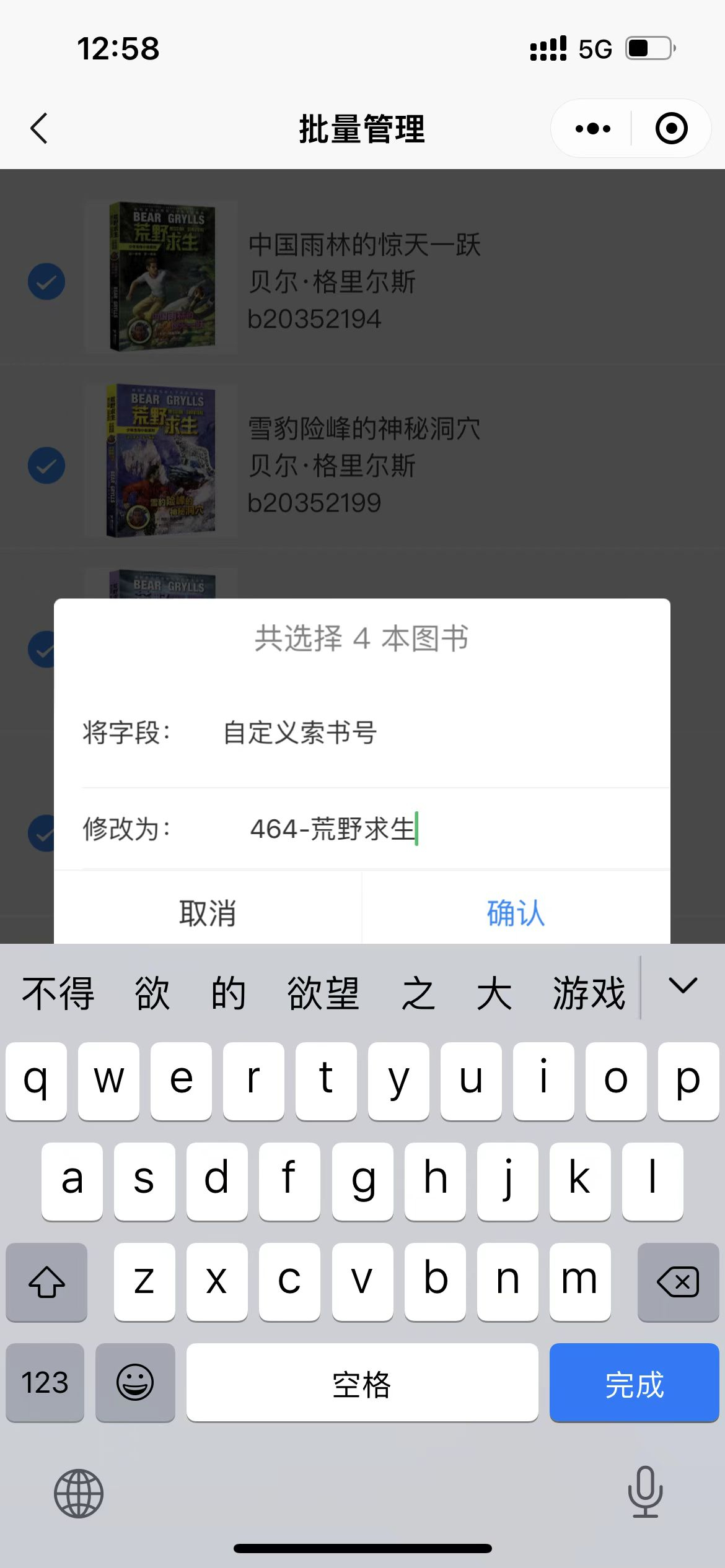Open the mini program more options menu

point(592,129)
